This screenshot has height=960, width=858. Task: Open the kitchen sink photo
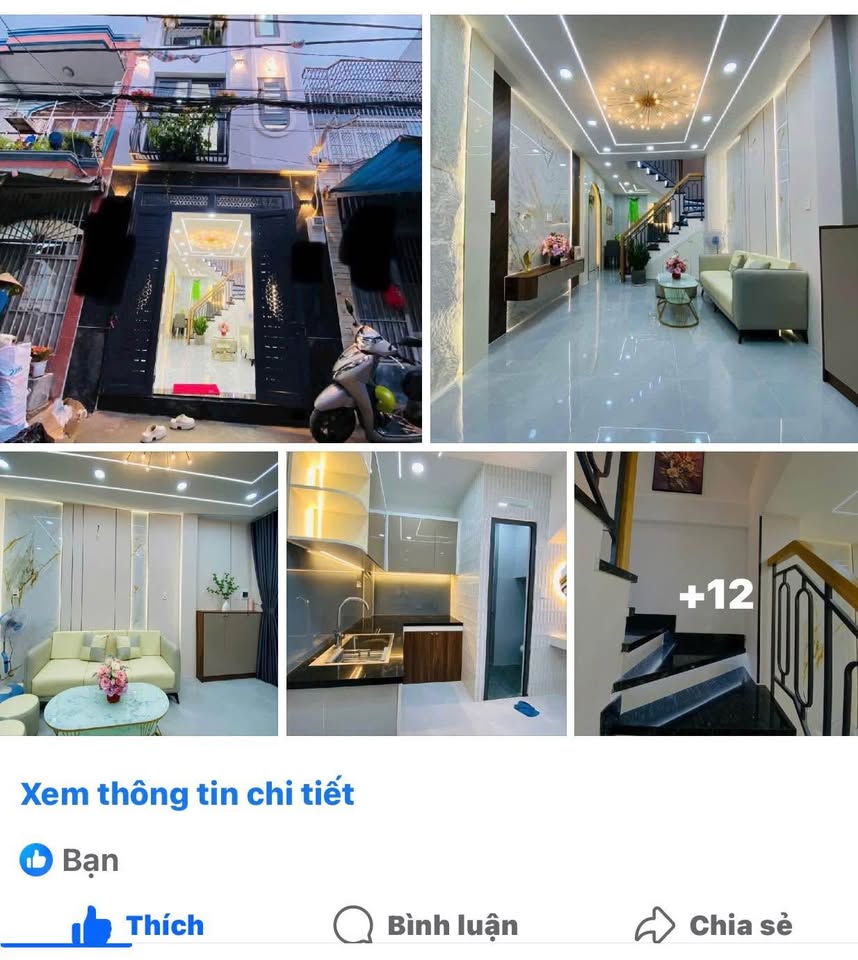tap(426, 594)
